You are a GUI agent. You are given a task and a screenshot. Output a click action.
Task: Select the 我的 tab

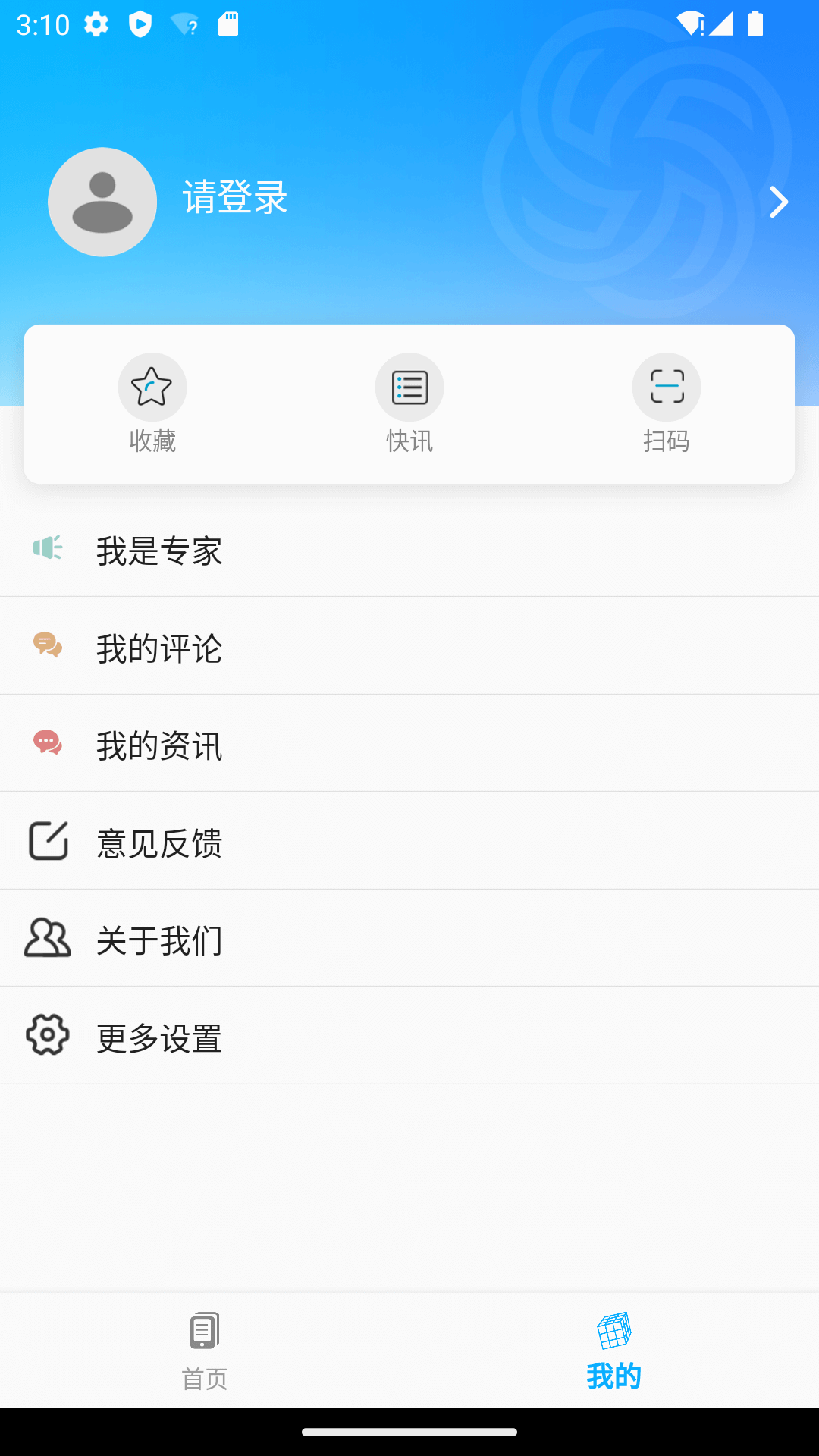tap(613, 1357)
